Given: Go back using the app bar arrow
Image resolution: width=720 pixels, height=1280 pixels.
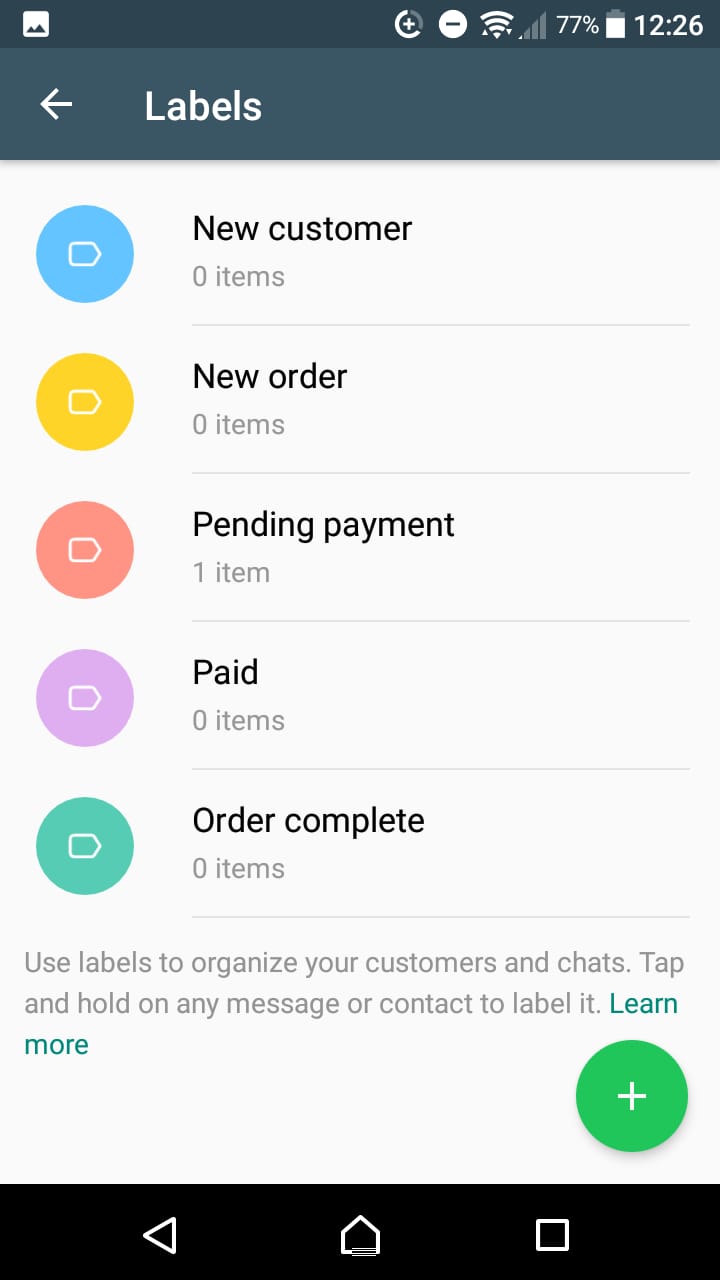Looking at the screenshot, I should click(56, 105).
